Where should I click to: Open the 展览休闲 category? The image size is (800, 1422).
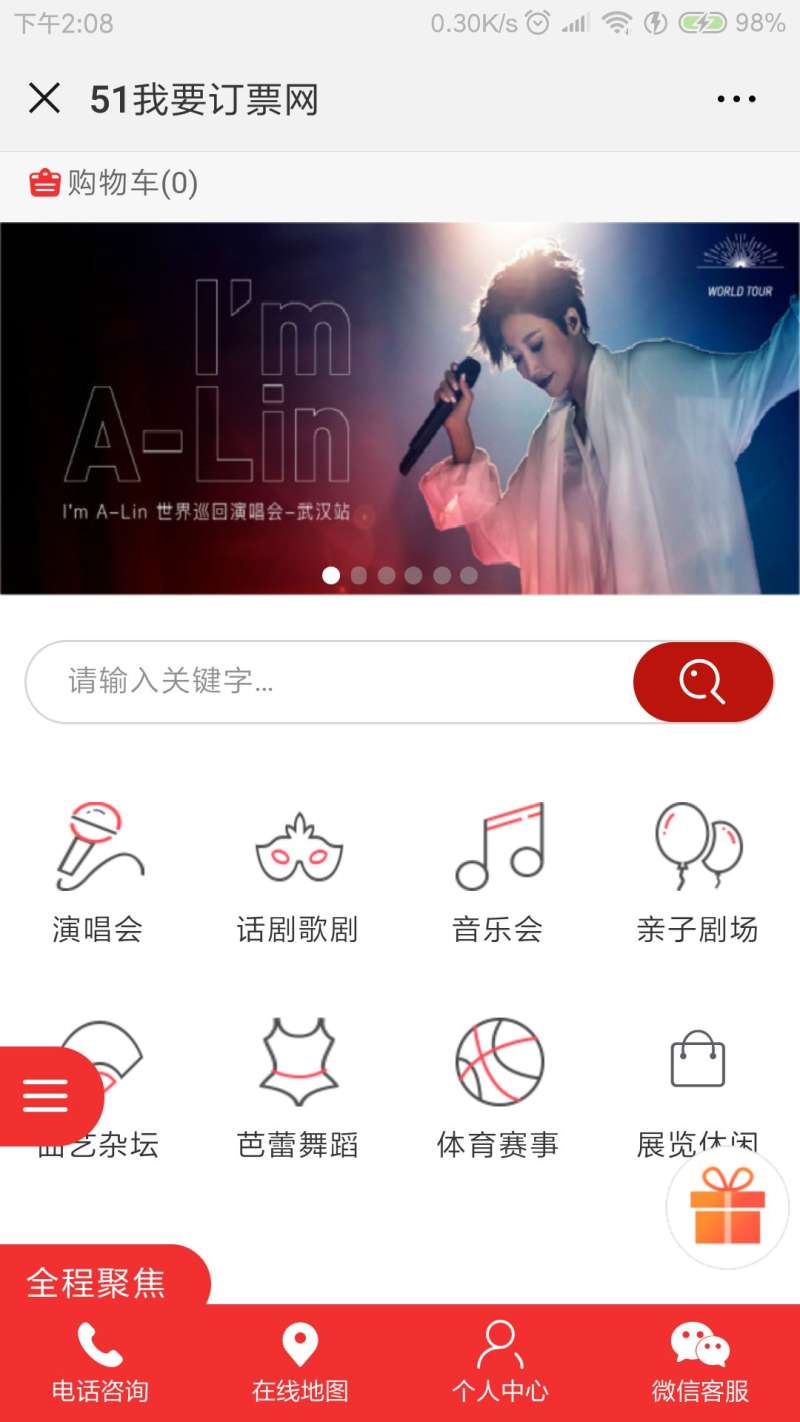click(698, 1080)
